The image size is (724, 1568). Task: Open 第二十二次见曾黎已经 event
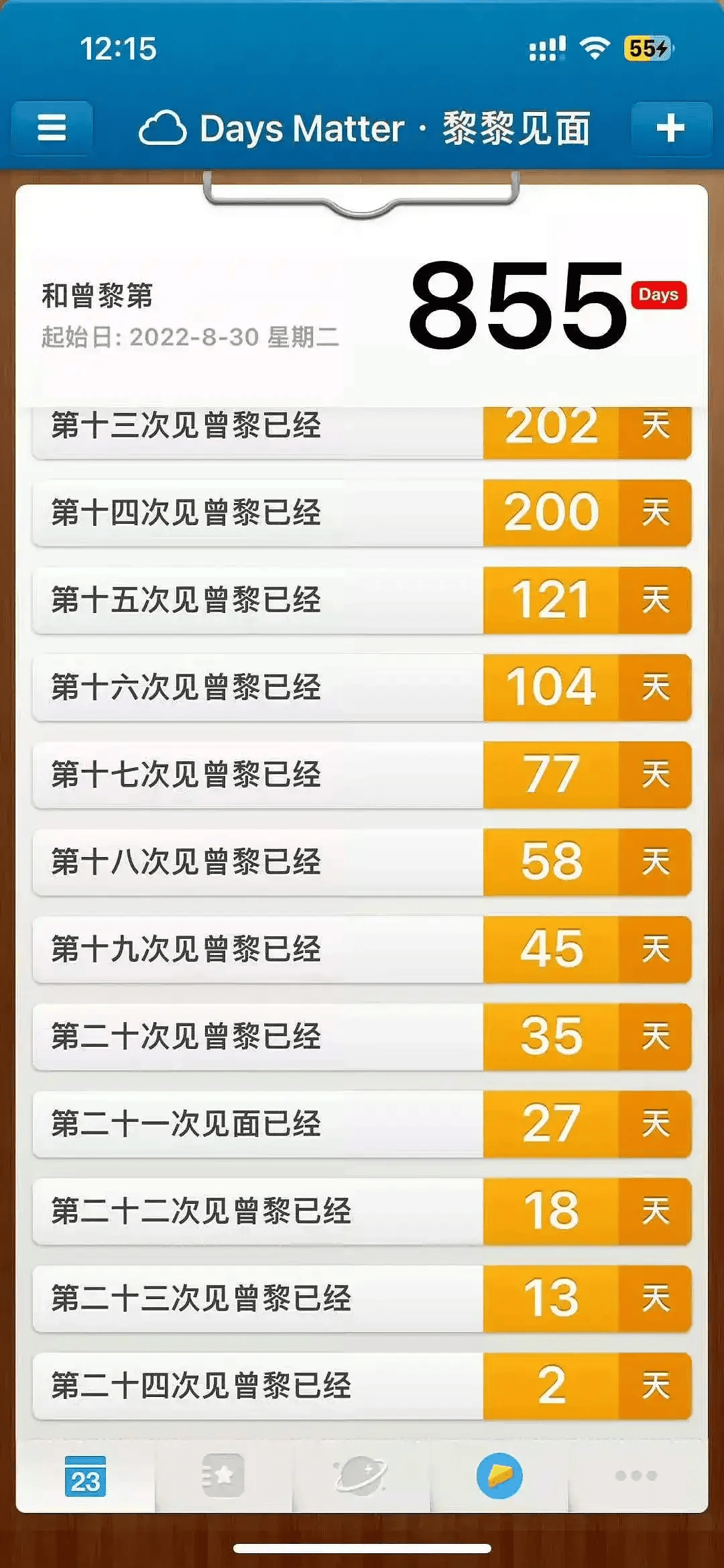(x=362, y=1211)
